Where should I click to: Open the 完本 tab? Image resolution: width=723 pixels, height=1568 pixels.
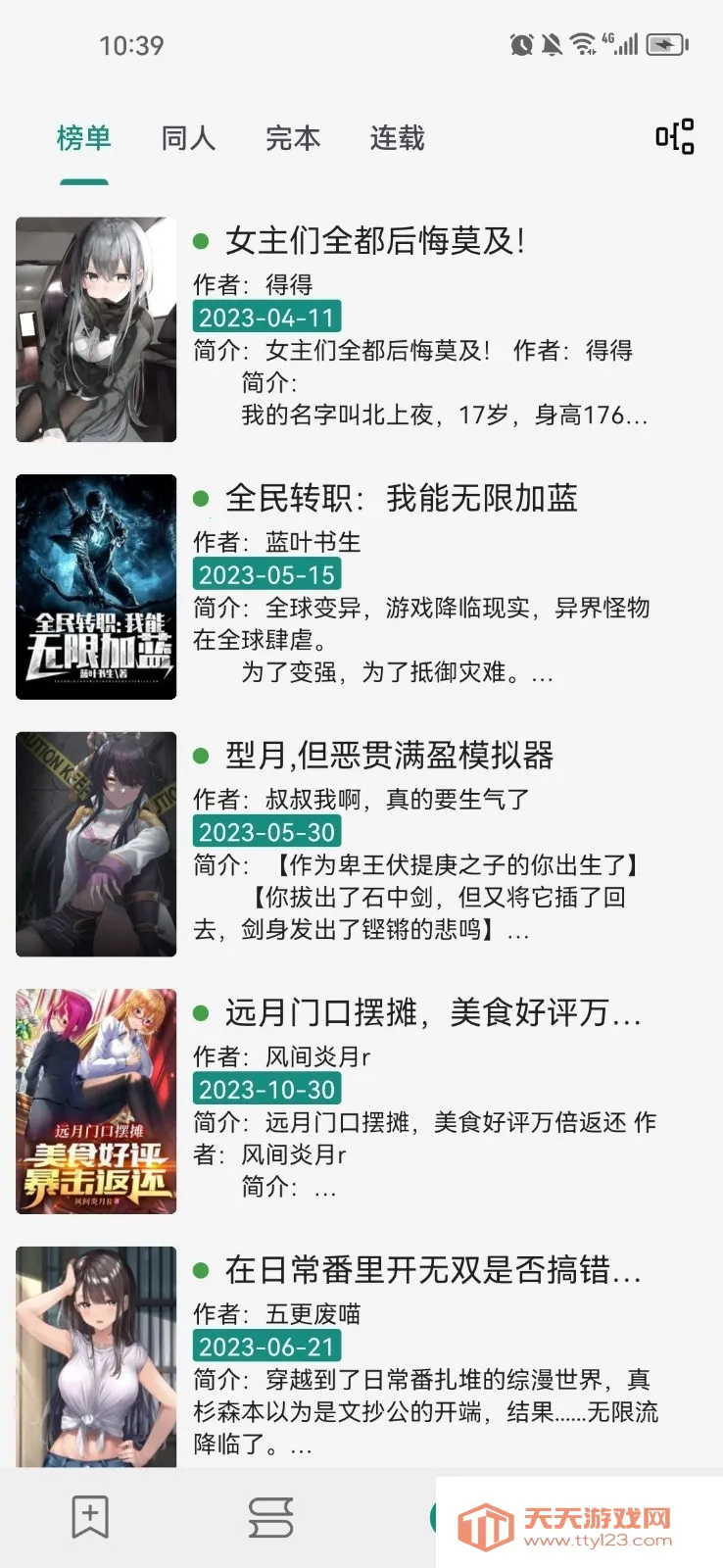coord(293,139)
